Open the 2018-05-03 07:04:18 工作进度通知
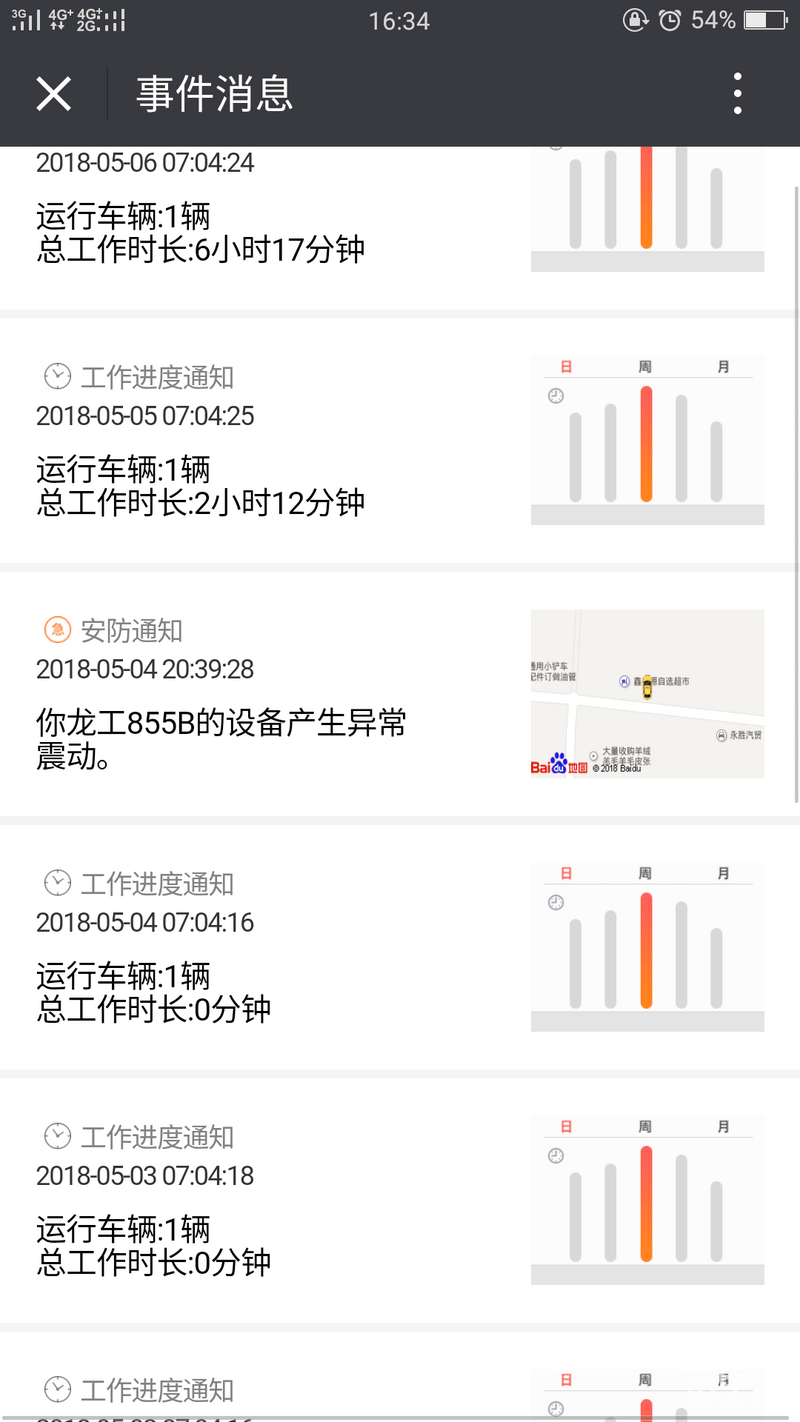This screenshot has width=800, height=1422. pos(400,1200)
